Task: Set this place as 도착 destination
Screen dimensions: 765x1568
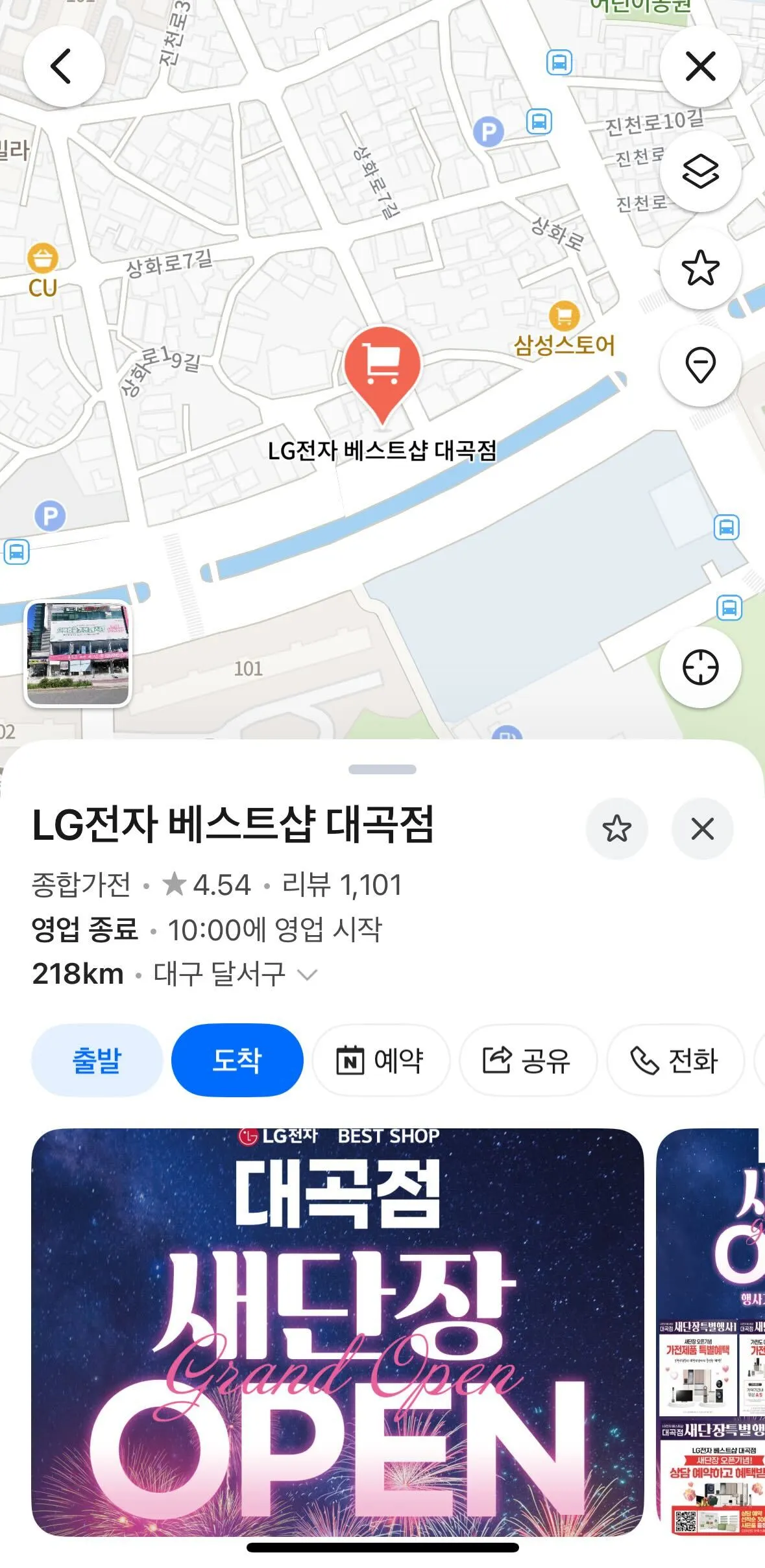Action: pos(237,1060)
